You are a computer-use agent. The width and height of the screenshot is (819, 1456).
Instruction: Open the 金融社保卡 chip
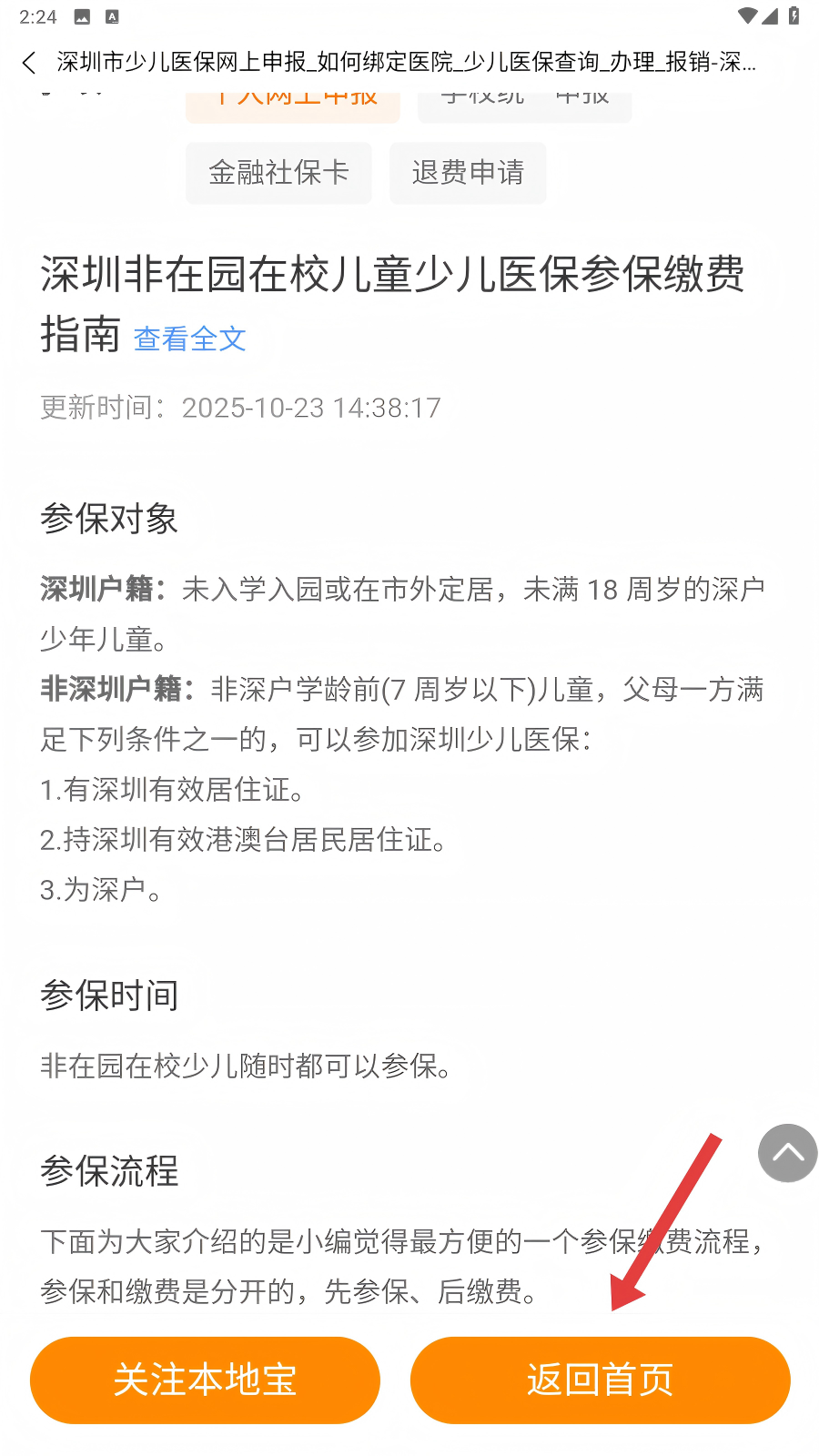278,172
